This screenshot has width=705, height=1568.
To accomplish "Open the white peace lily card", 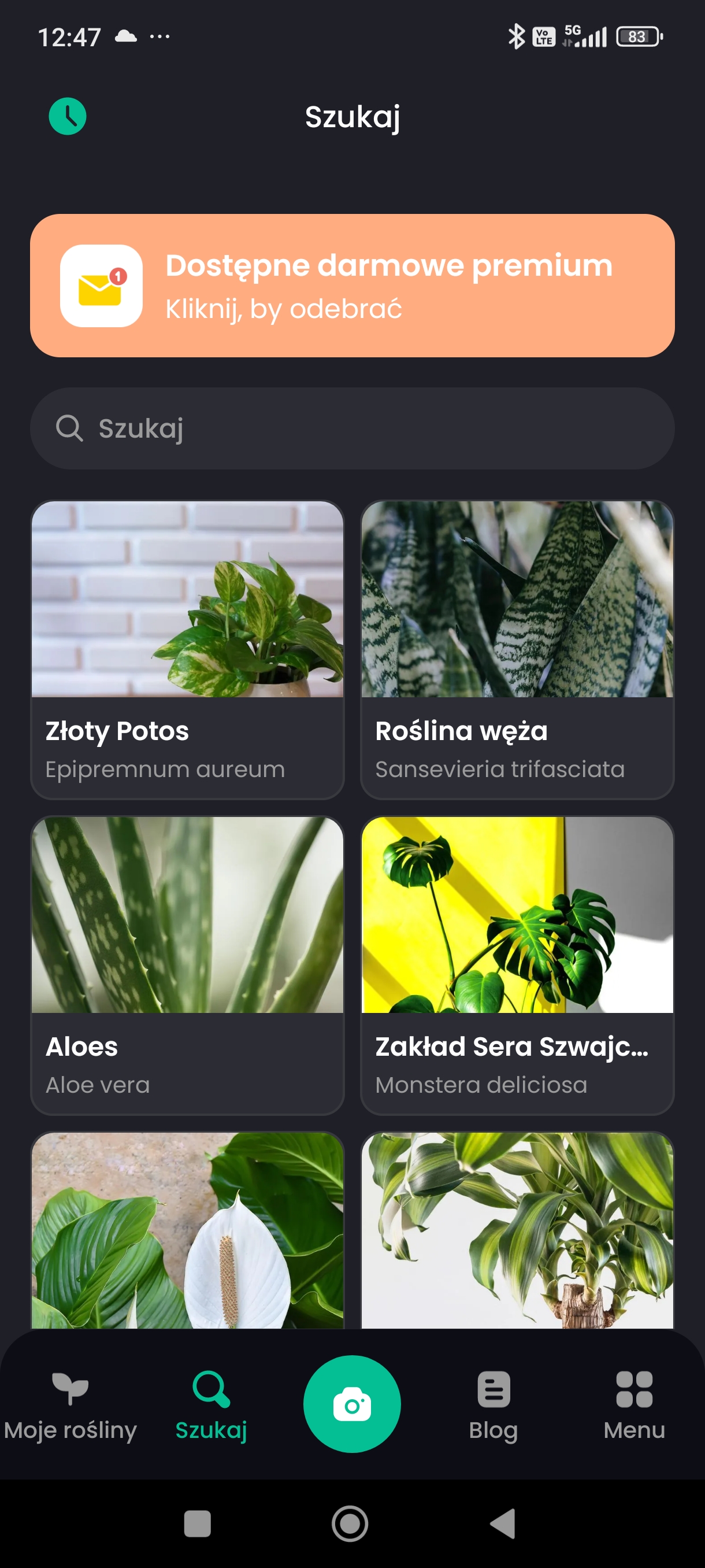I will [x=187, y=1230].
